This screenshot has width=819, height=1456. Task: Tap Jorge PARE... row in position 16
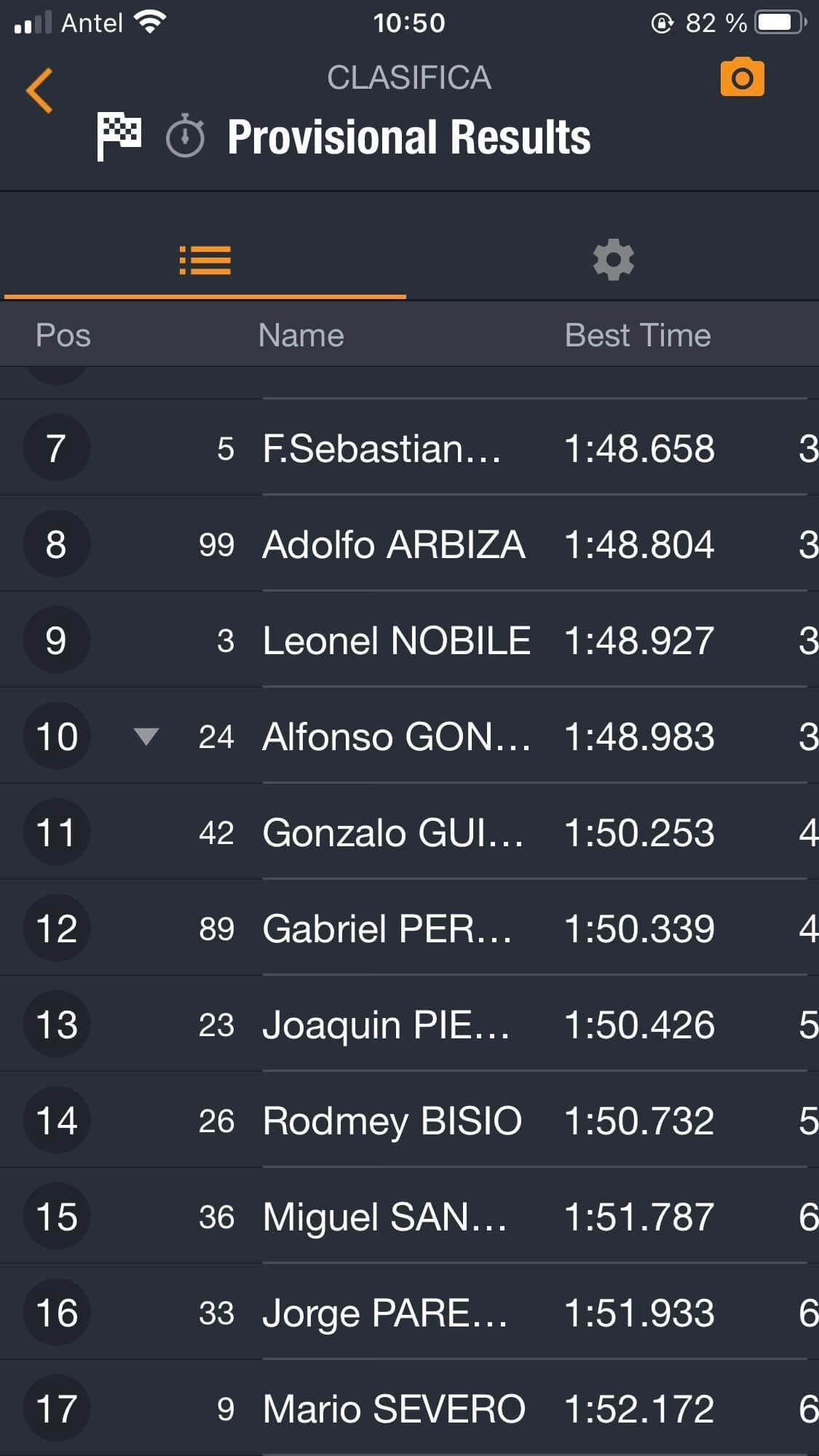tap(408, 1313)
